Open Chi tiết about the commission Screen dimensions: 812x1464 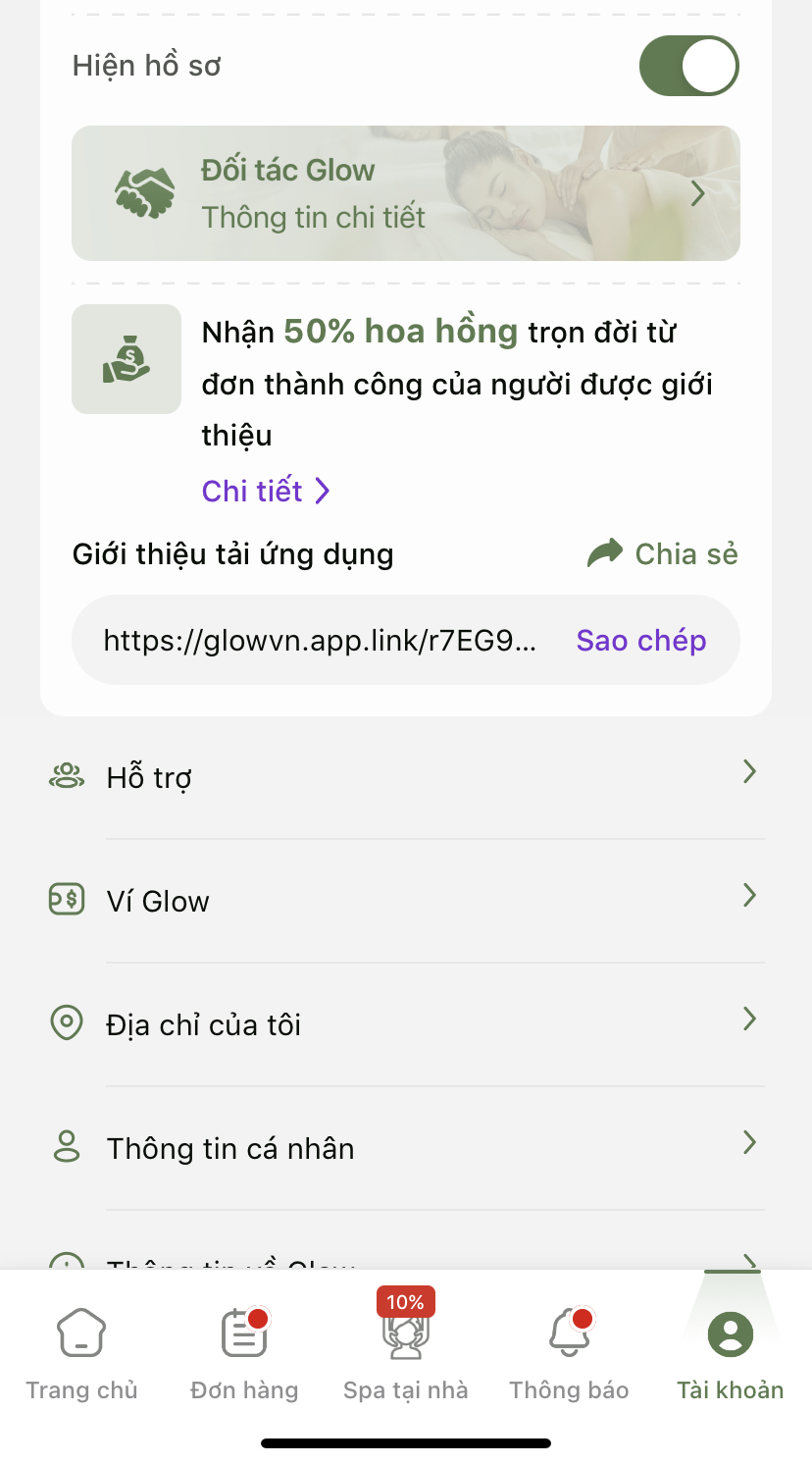pyautogui.click(x=266, y=491)
